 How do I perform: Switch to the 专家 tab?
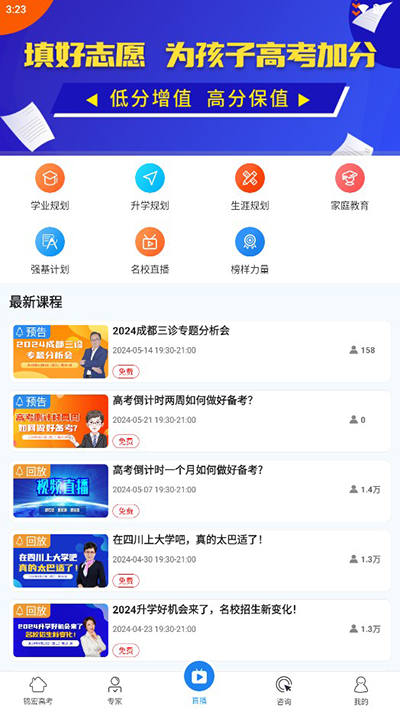(115, 691)
